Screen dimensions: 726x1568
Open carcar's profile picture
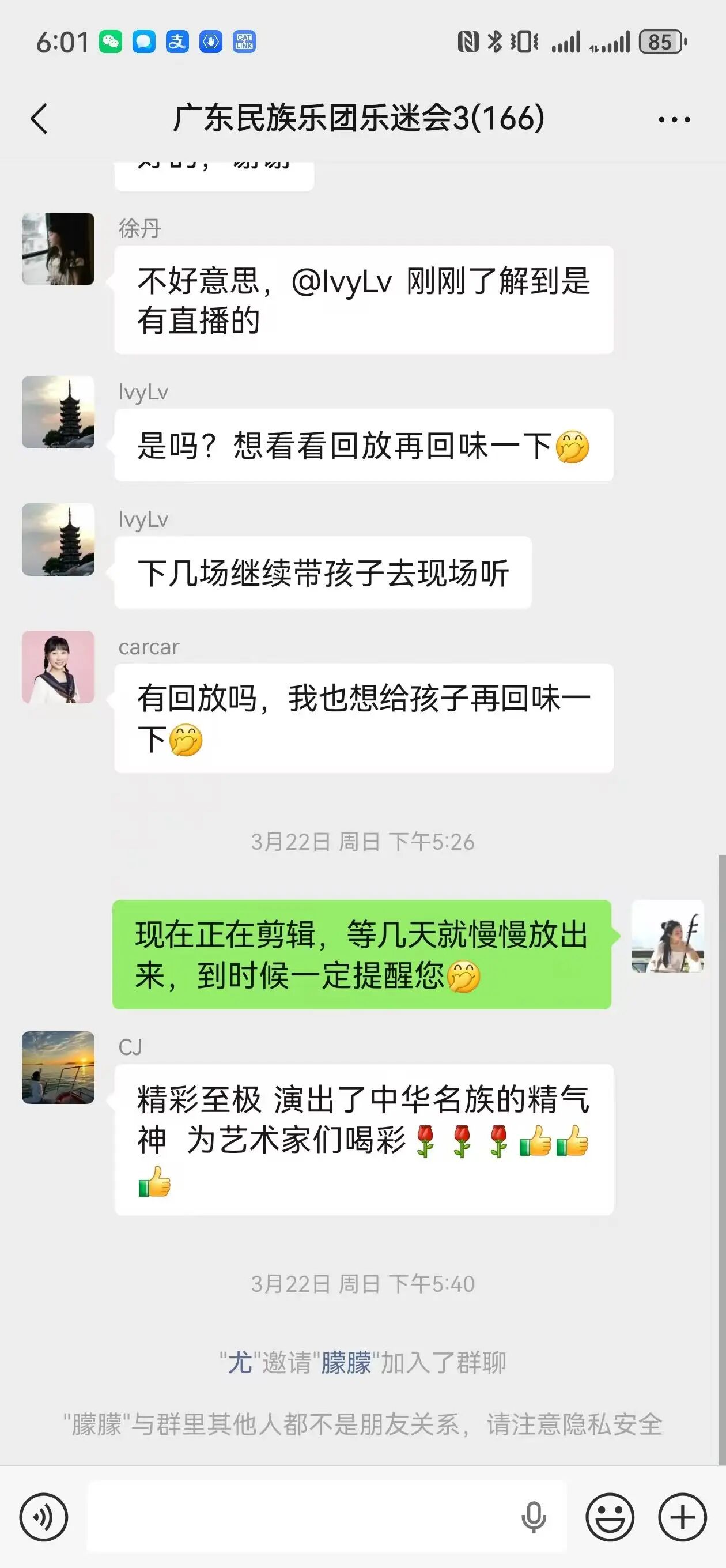(58, 667)
